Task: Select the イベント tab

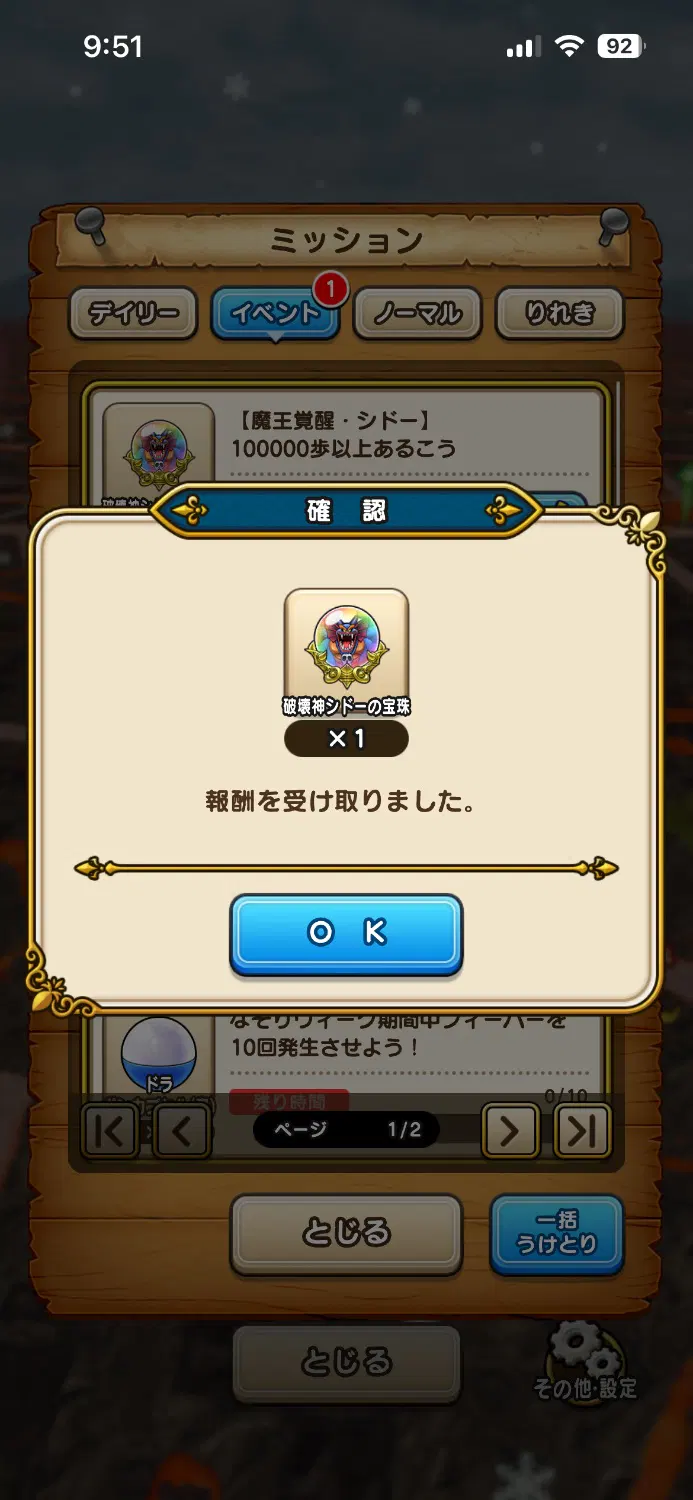Action: pyautogui.click(x=275, y=314)
